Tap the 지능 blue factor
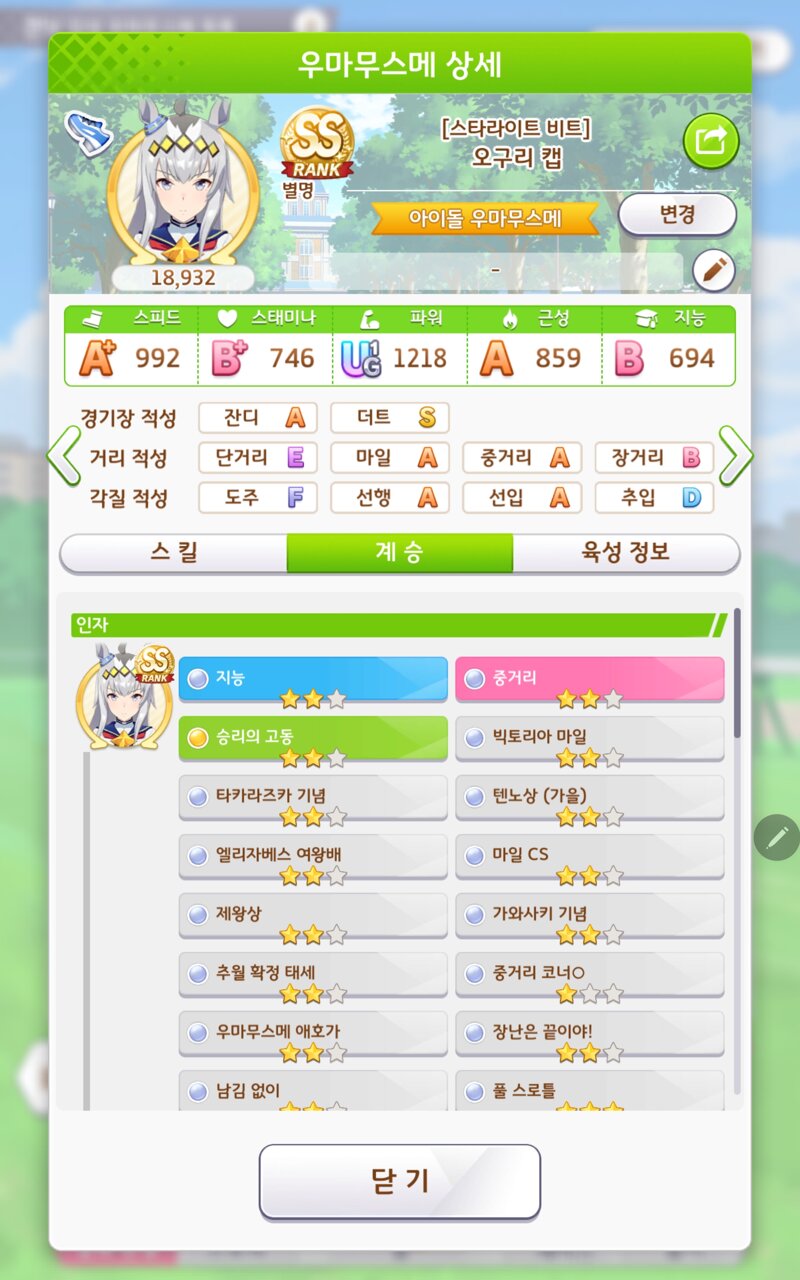 point(313,679)
